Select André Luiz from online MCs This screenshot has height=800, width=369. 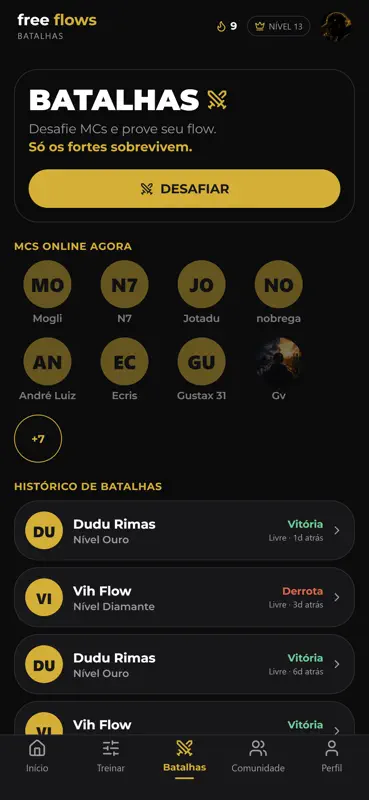[x=47, y=361]
